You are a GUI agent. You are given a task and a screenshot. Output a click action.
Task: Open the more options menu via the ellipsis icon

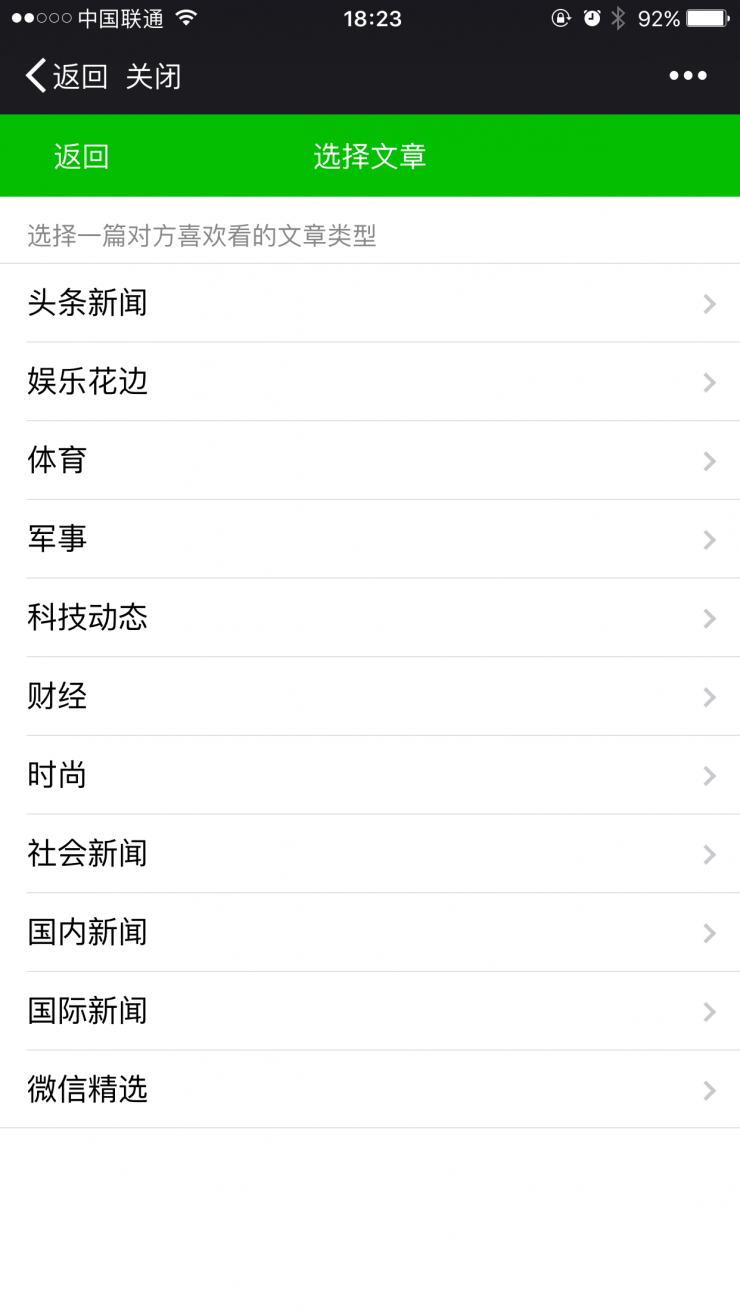pyautogui.click(x=688, y=75)
